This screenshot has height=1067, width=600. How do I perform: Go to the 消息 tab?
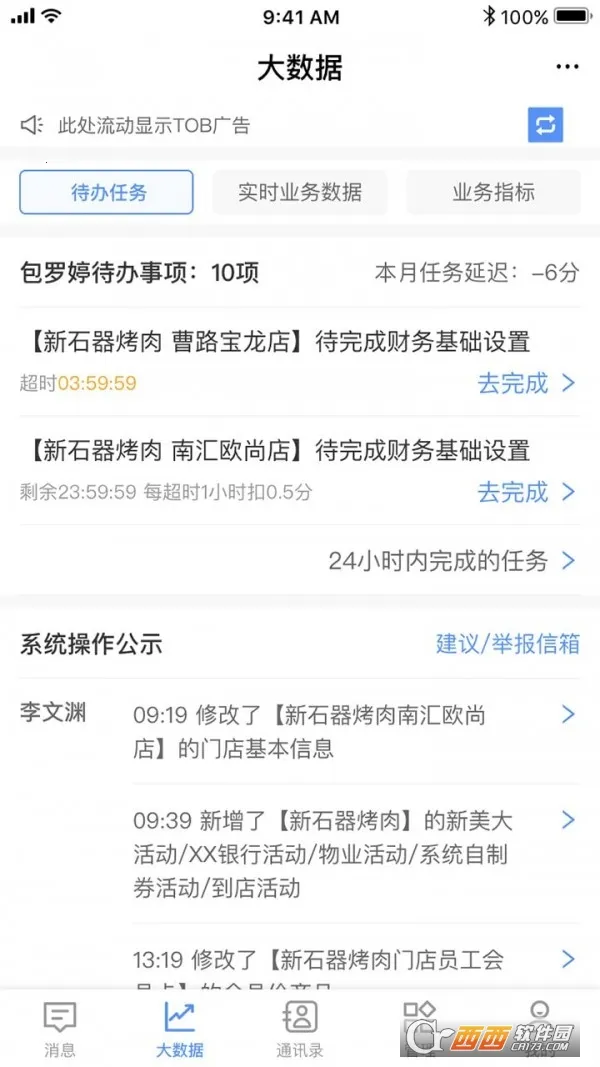(x=60, y=1030)
